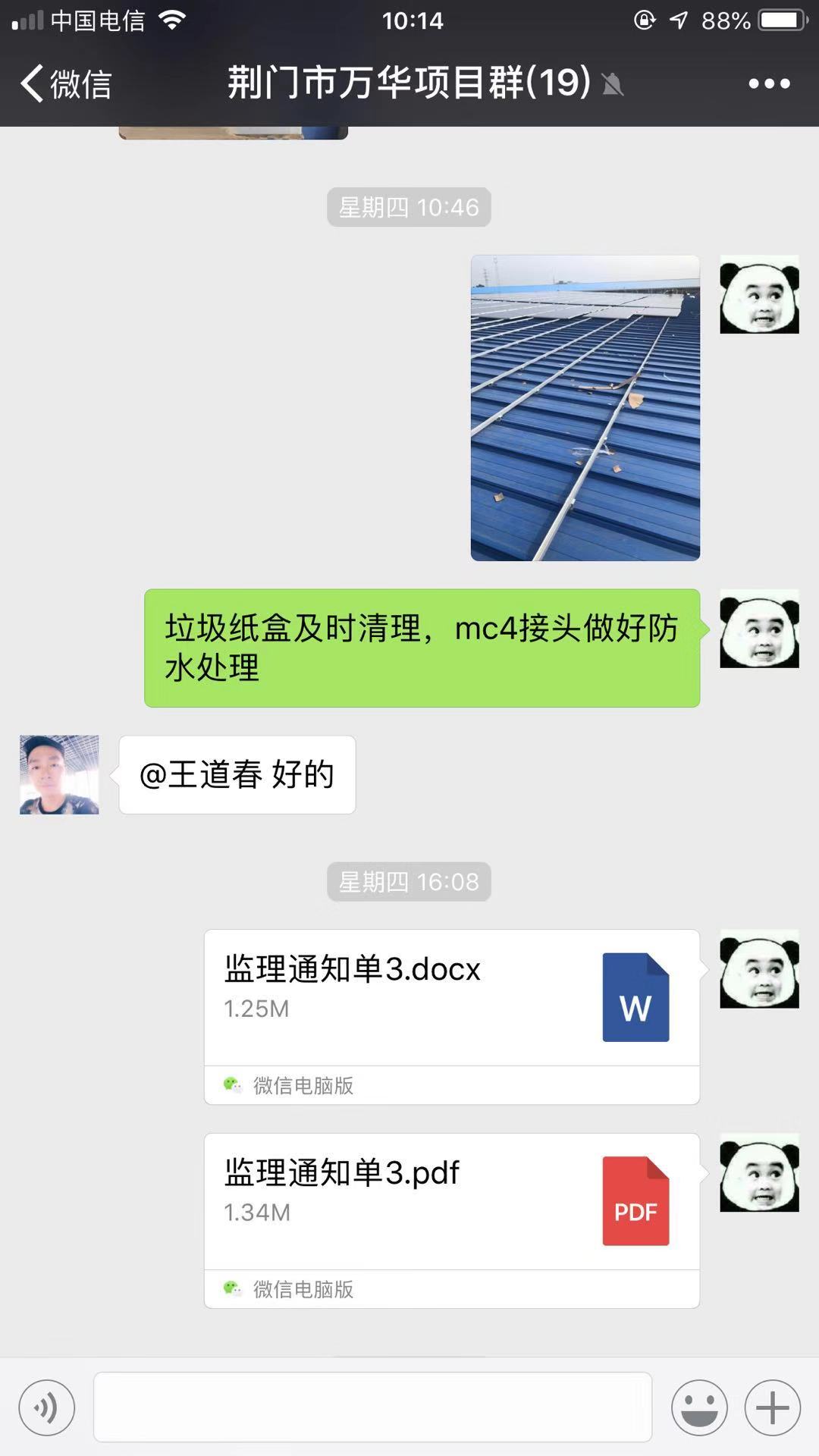This screenshot has height=1456, width=819.
Task: View the blue roof photo message
Action: click(585, 408)
